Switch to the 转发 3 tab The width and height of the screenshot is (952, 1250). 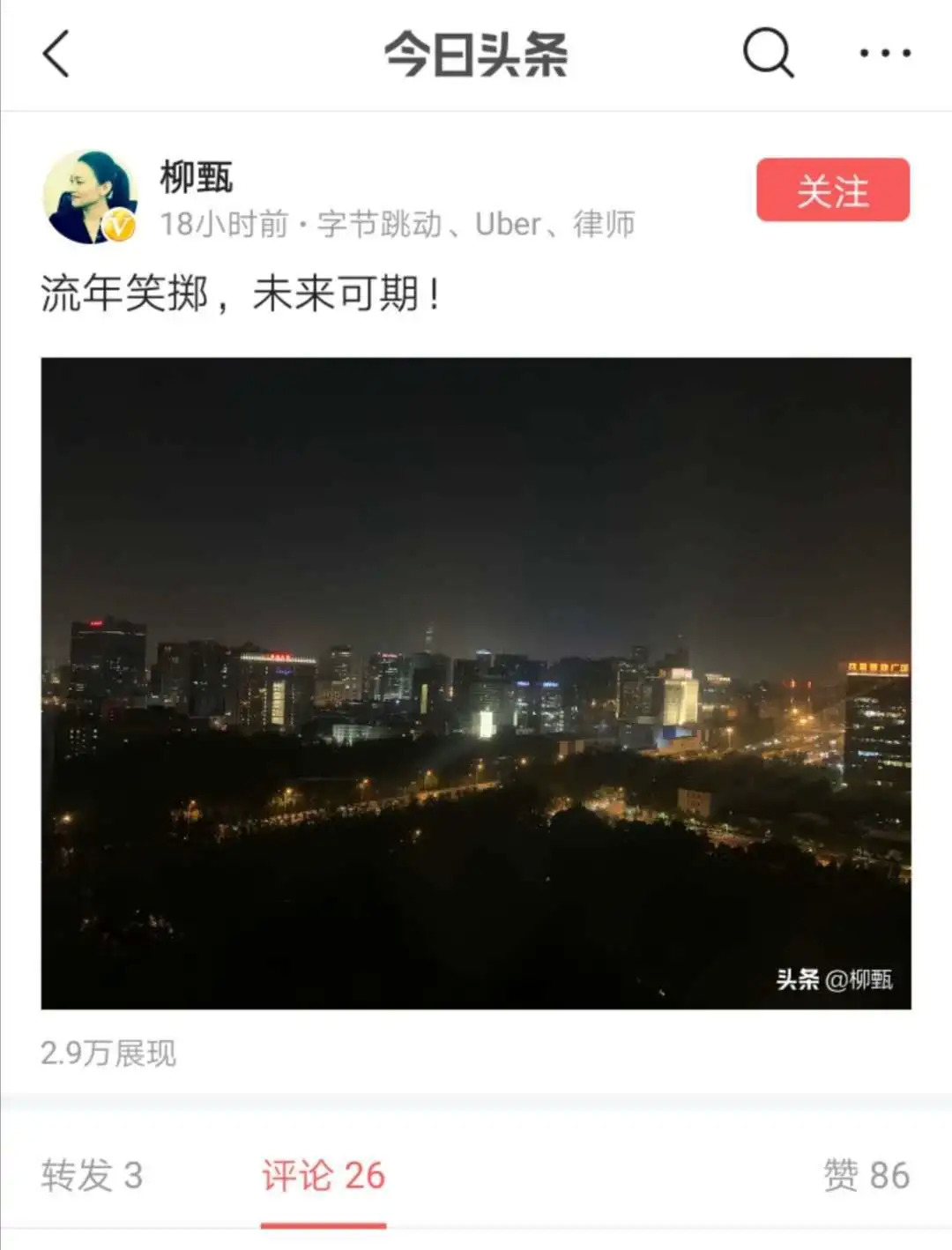pyautogui.click(x=92, y=1175)
